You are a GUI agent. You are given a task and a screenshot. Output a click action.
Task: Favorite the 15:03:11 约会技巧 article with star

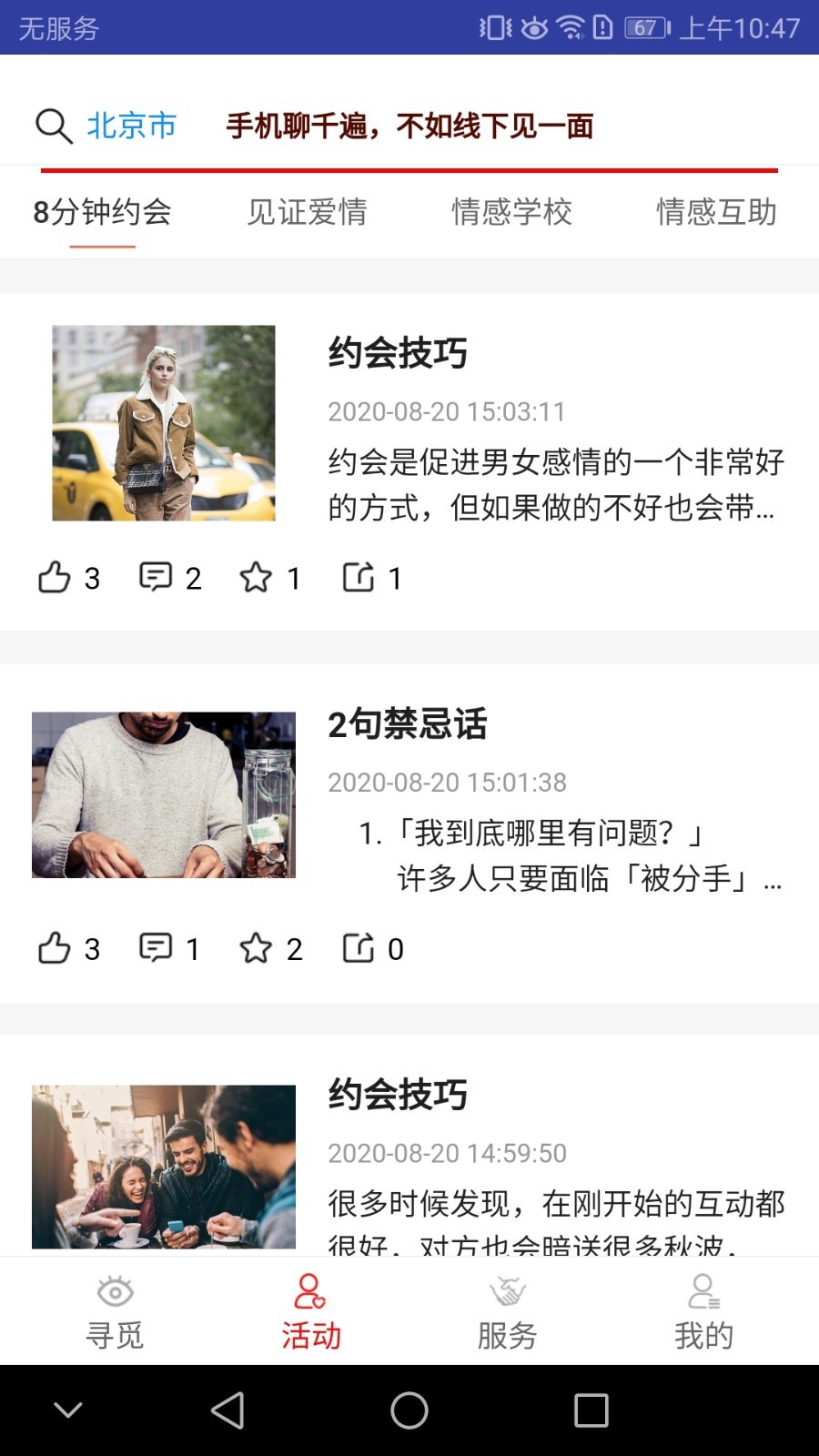tap(256, 577)
